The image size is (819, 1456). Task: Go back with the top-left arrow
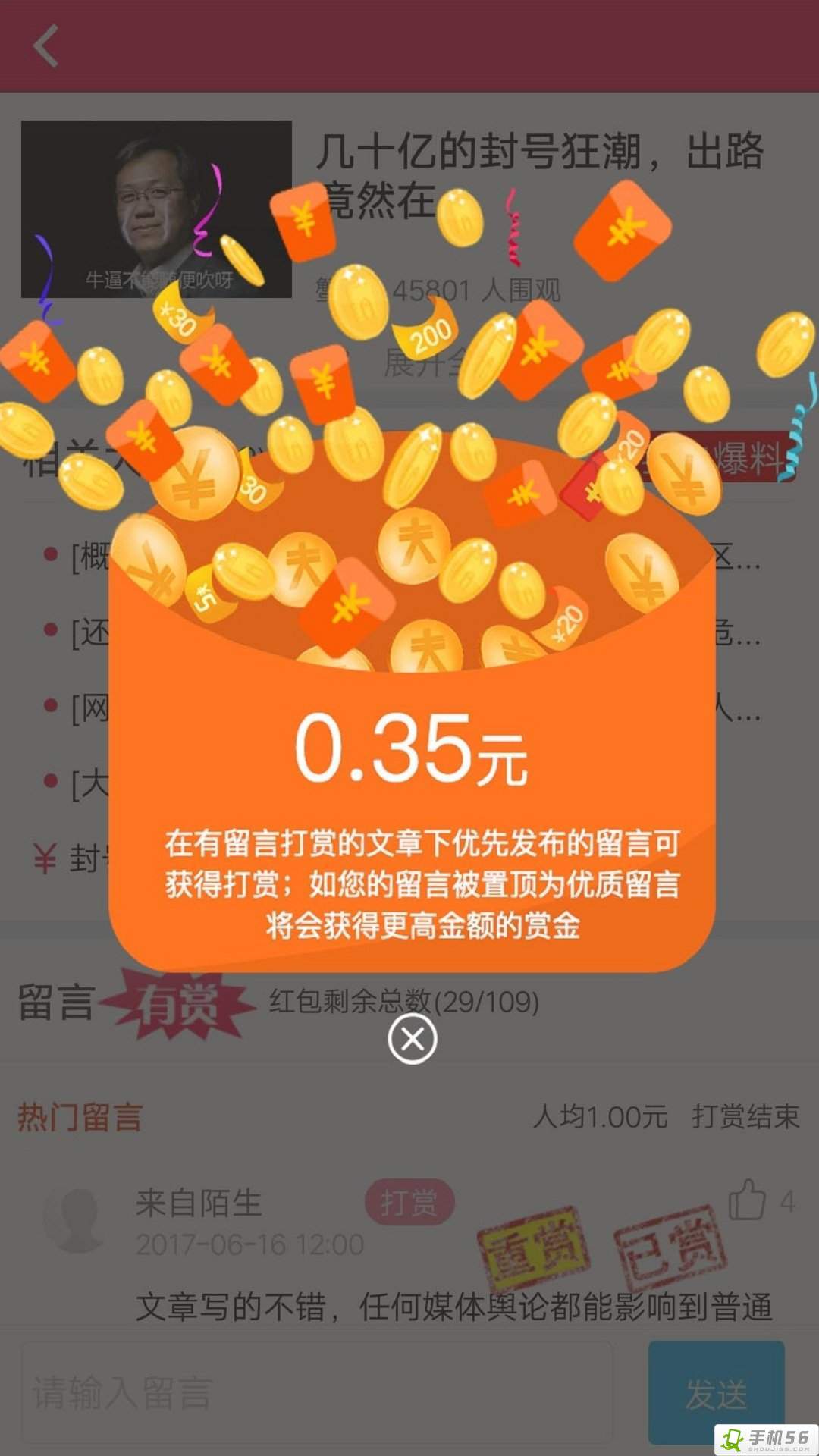pos(45,45)
